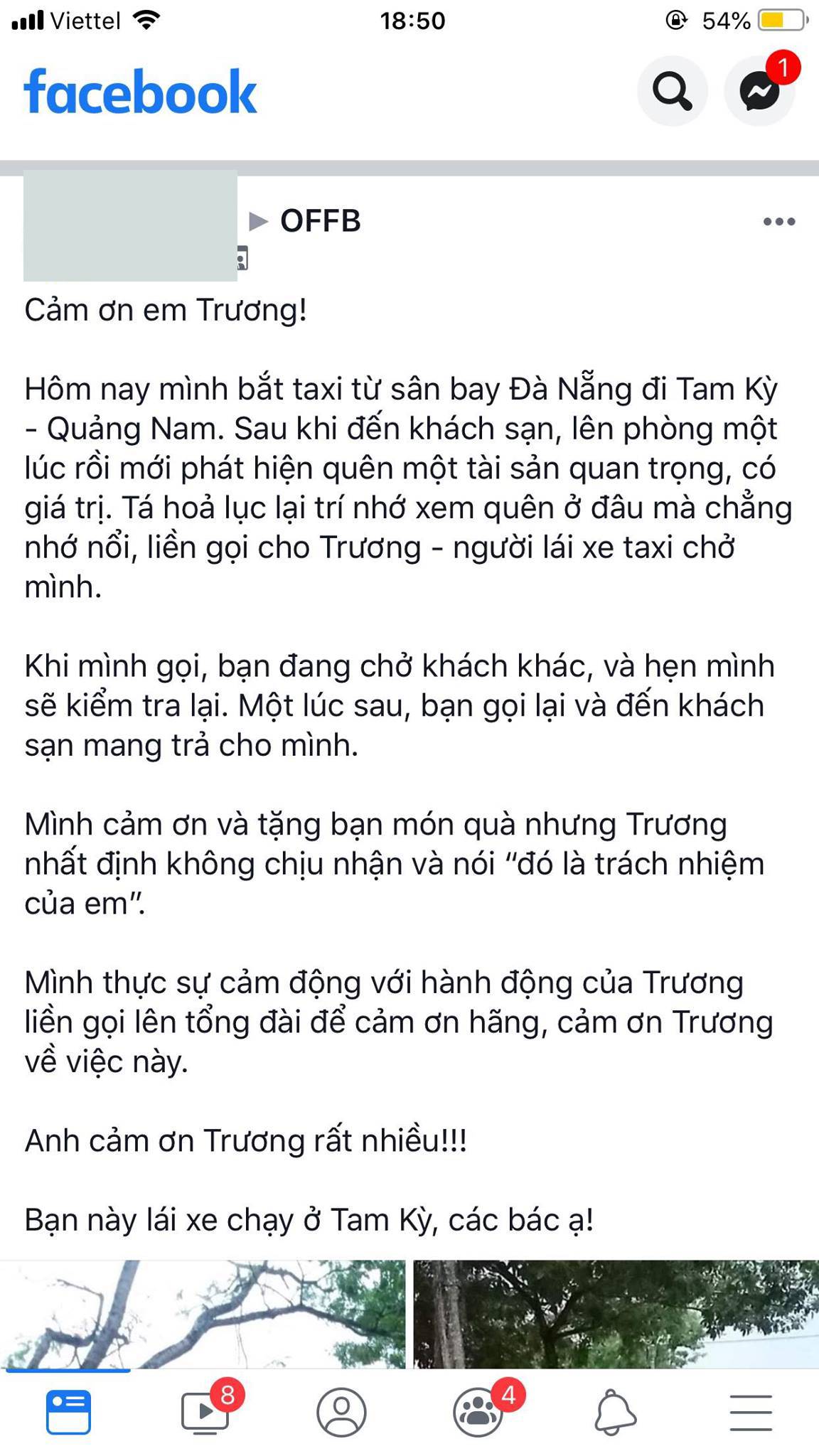This screenshot has width=819, height=1456.
Task: Switch to the News Feed tab
Action: tap(68, 1411)
